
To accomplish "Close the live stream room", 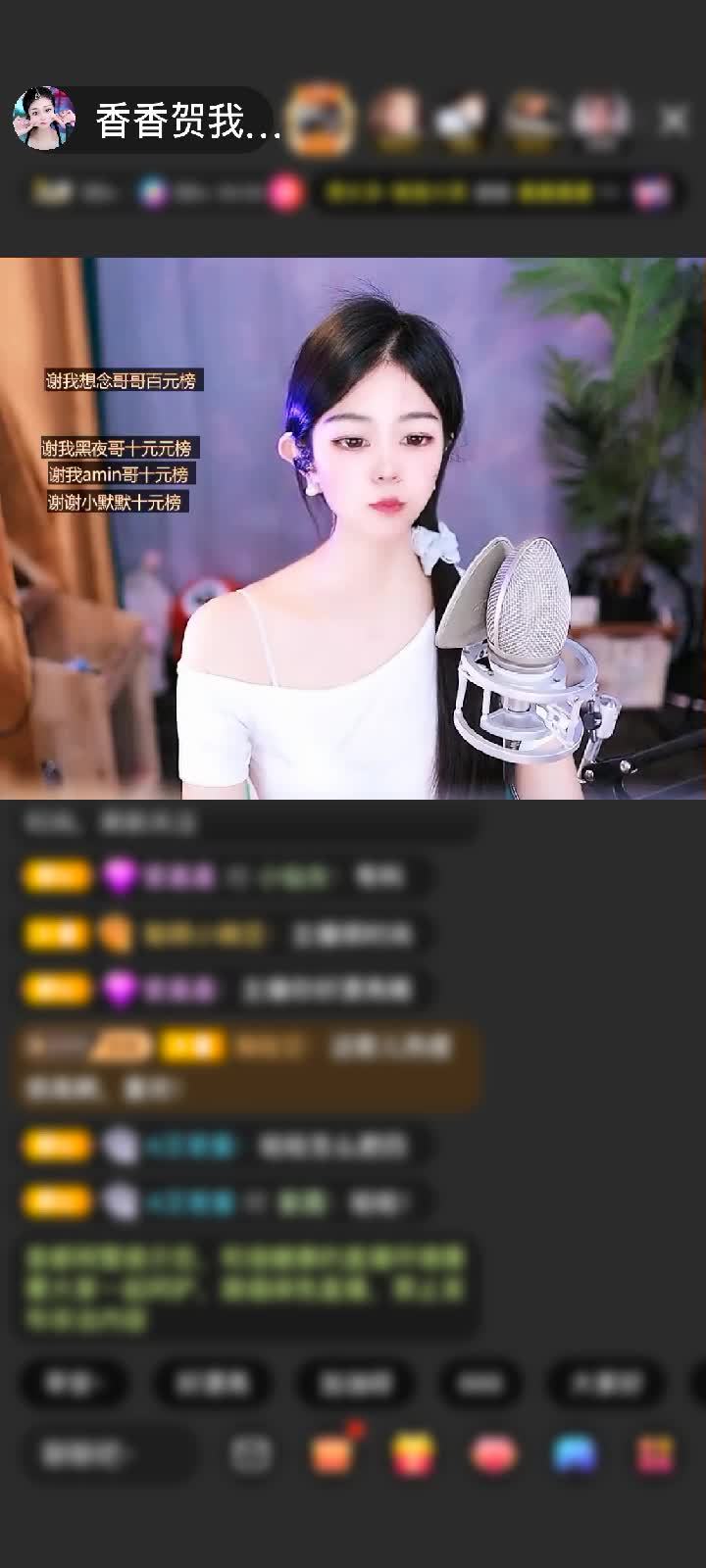I will pyautogui.click(x=674, y=120).
